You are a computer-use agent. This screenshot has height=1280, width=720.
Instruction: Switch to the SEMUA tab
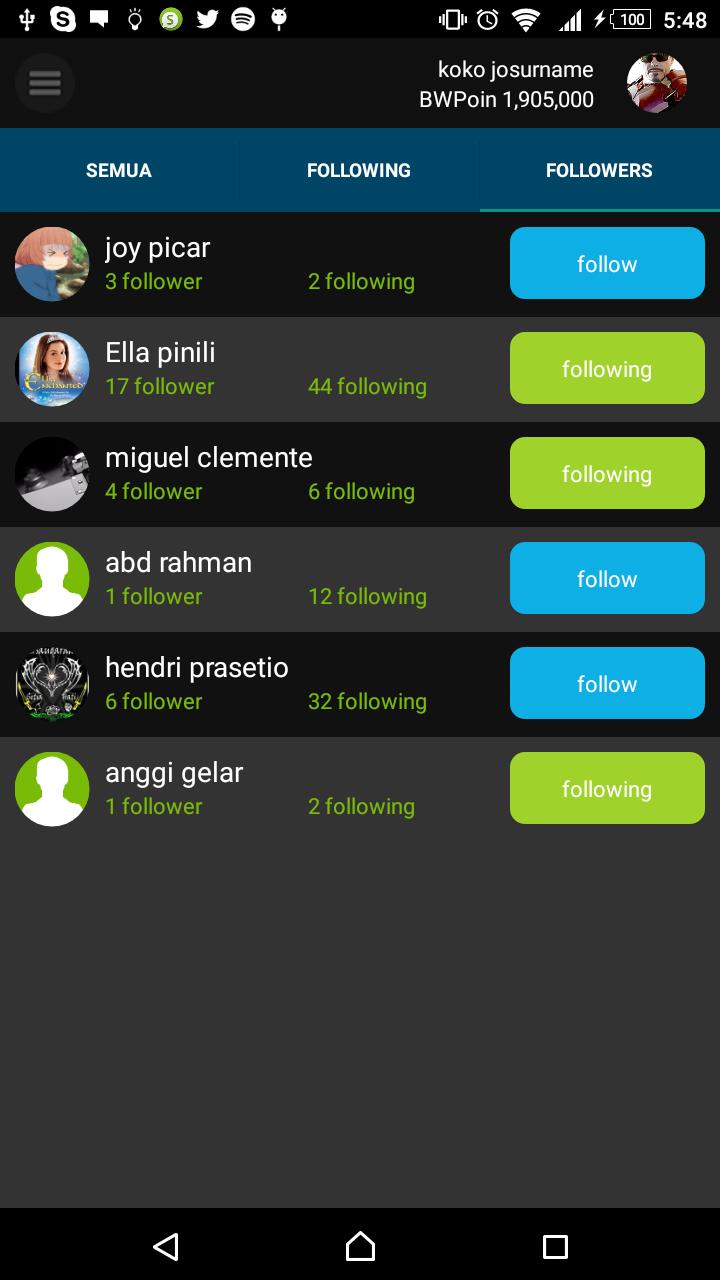point(119,170)
